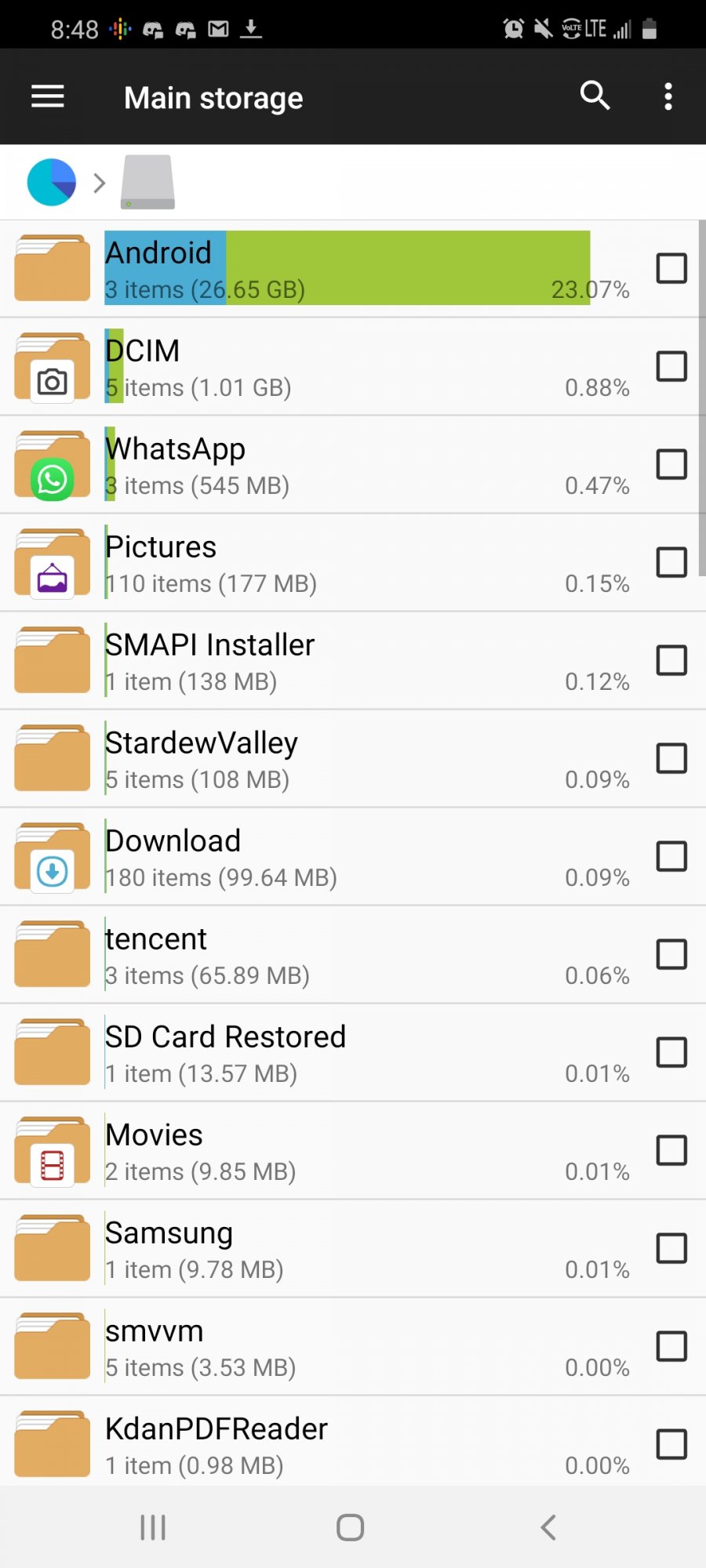Mark the KdanPDFReader checkbox
The height and width of the screenshot is (1568, 706).
(x=671, y=1444)
